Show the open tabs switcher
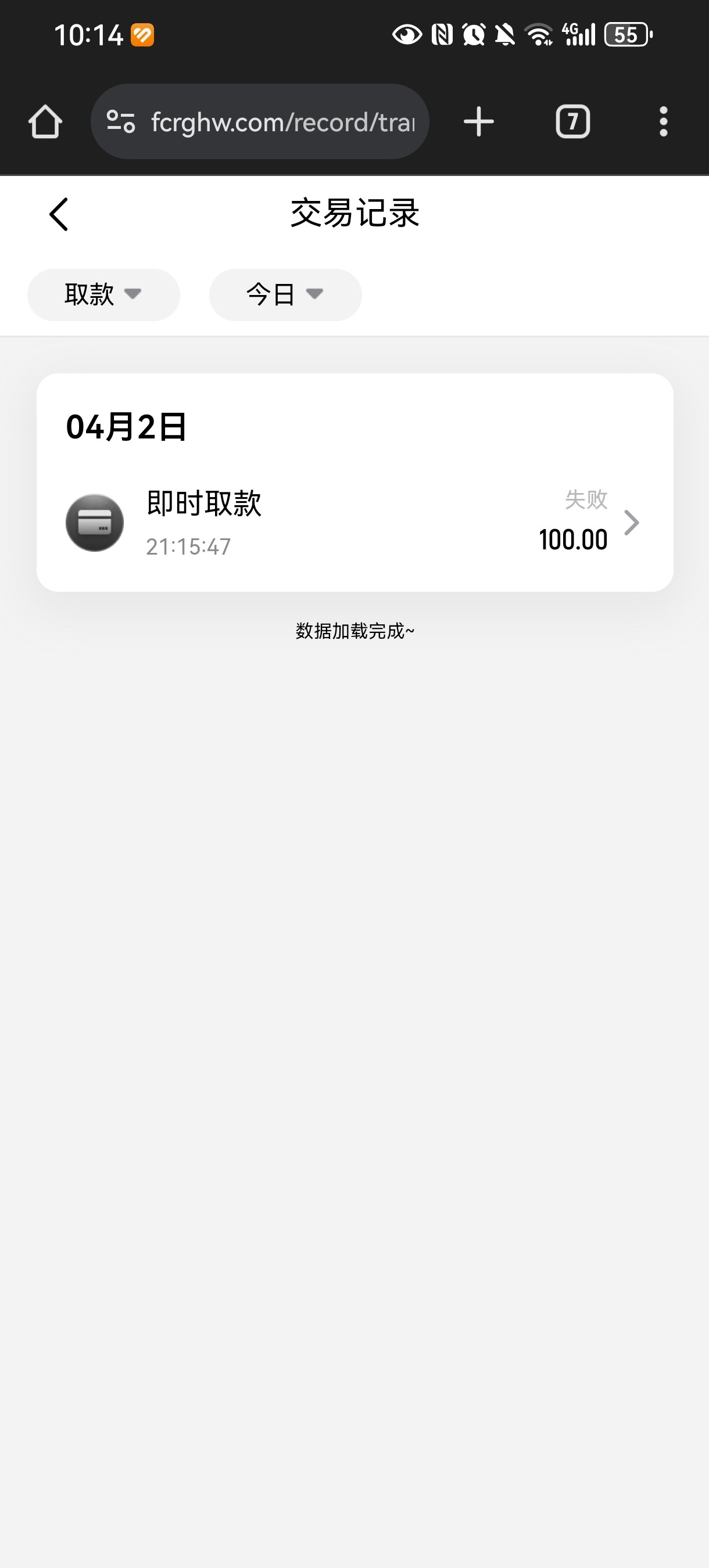Viewport: 709px width, 1568px height. [572, 122]
